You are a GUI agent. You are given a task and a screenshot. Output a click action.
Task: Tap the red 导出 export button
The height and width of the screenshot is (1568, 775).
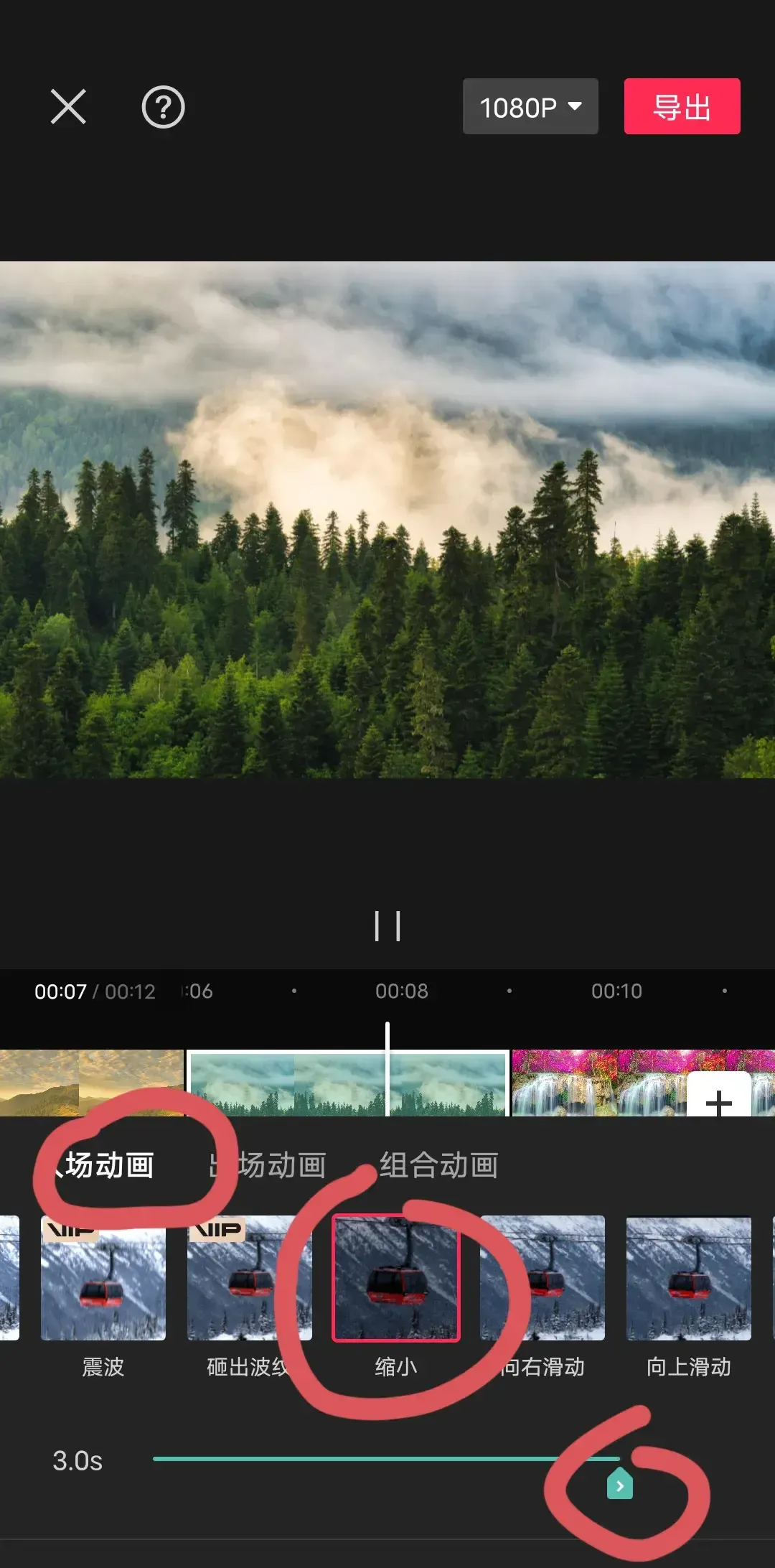pyautogui.click(x=682, y=107)
